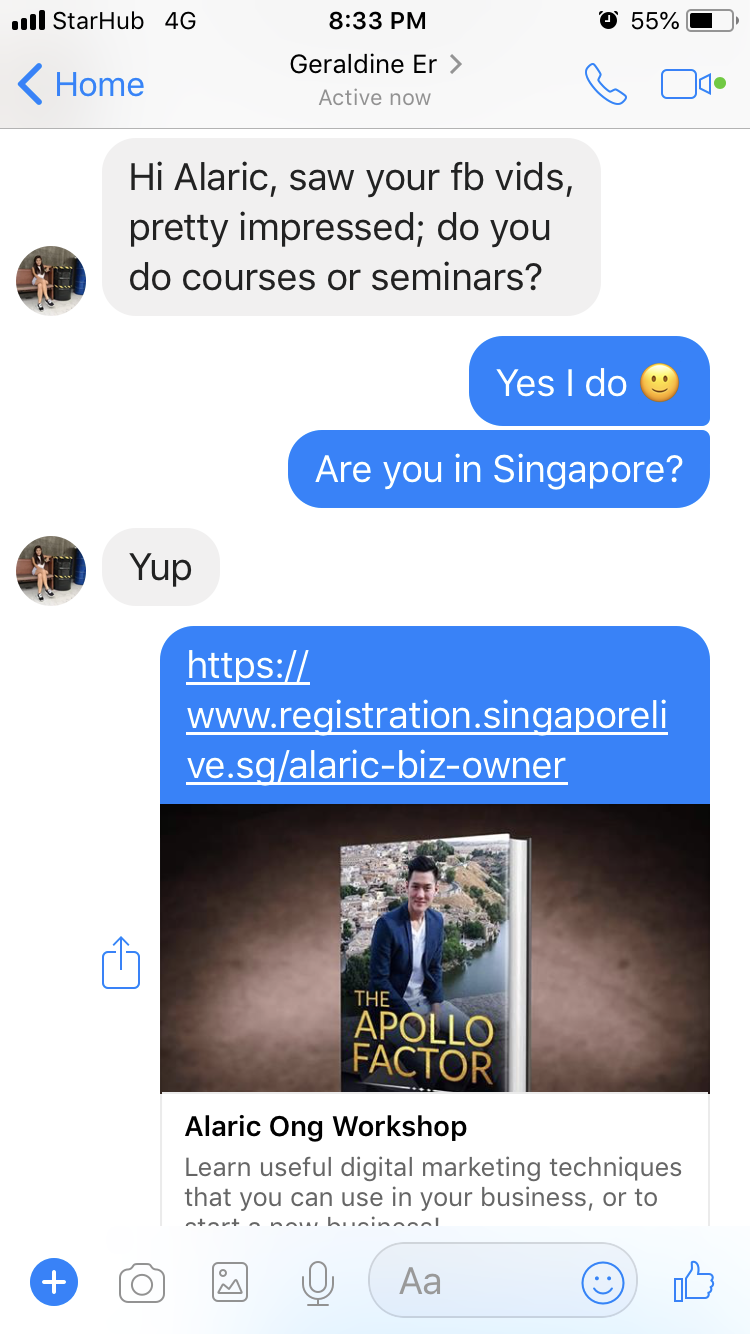Open the photo gallery picker
Viewport: 750px width, 1334px height.
230,1282
